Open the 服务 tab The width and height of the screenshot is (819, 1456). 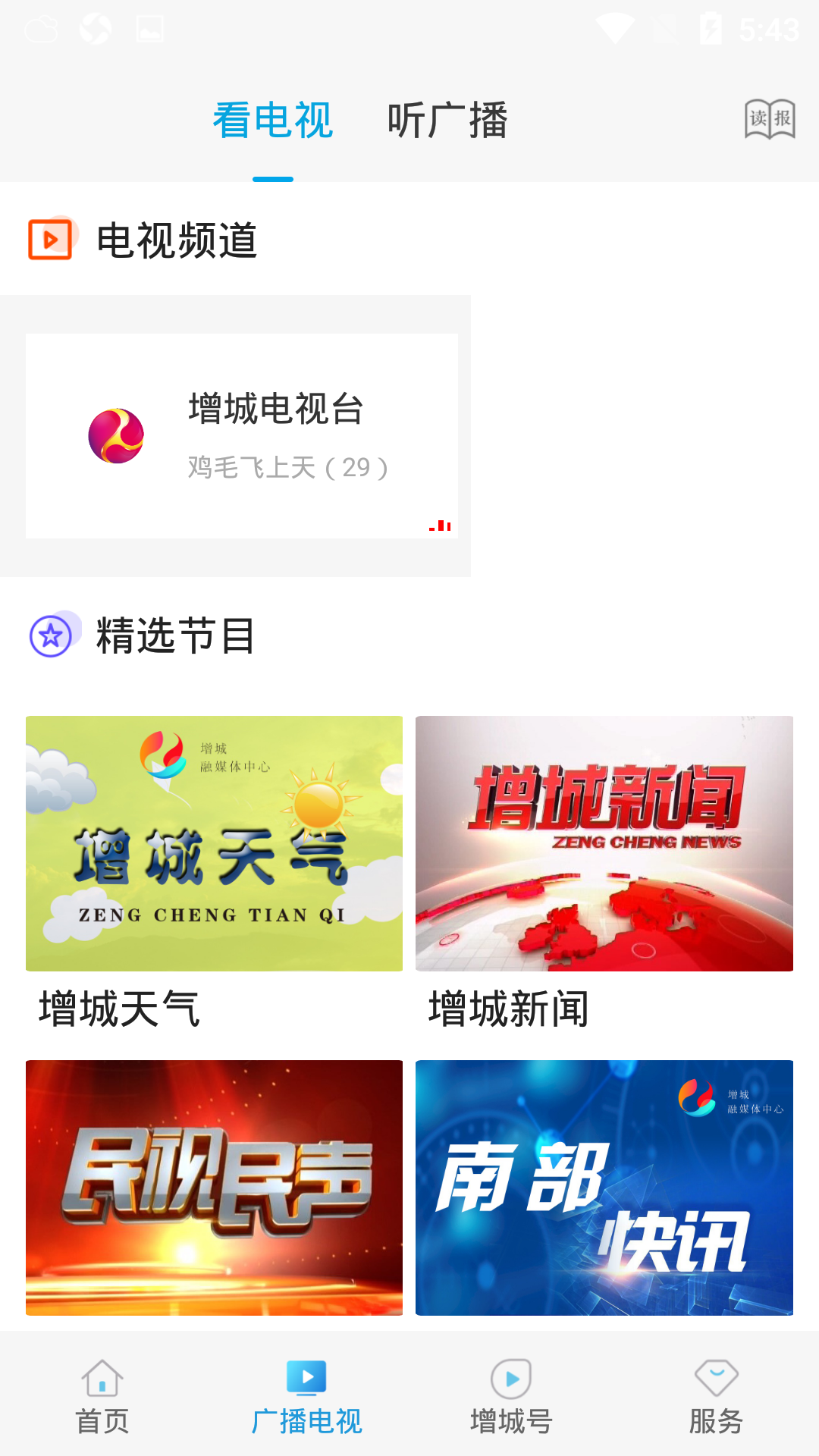(x=716, y=1397)
